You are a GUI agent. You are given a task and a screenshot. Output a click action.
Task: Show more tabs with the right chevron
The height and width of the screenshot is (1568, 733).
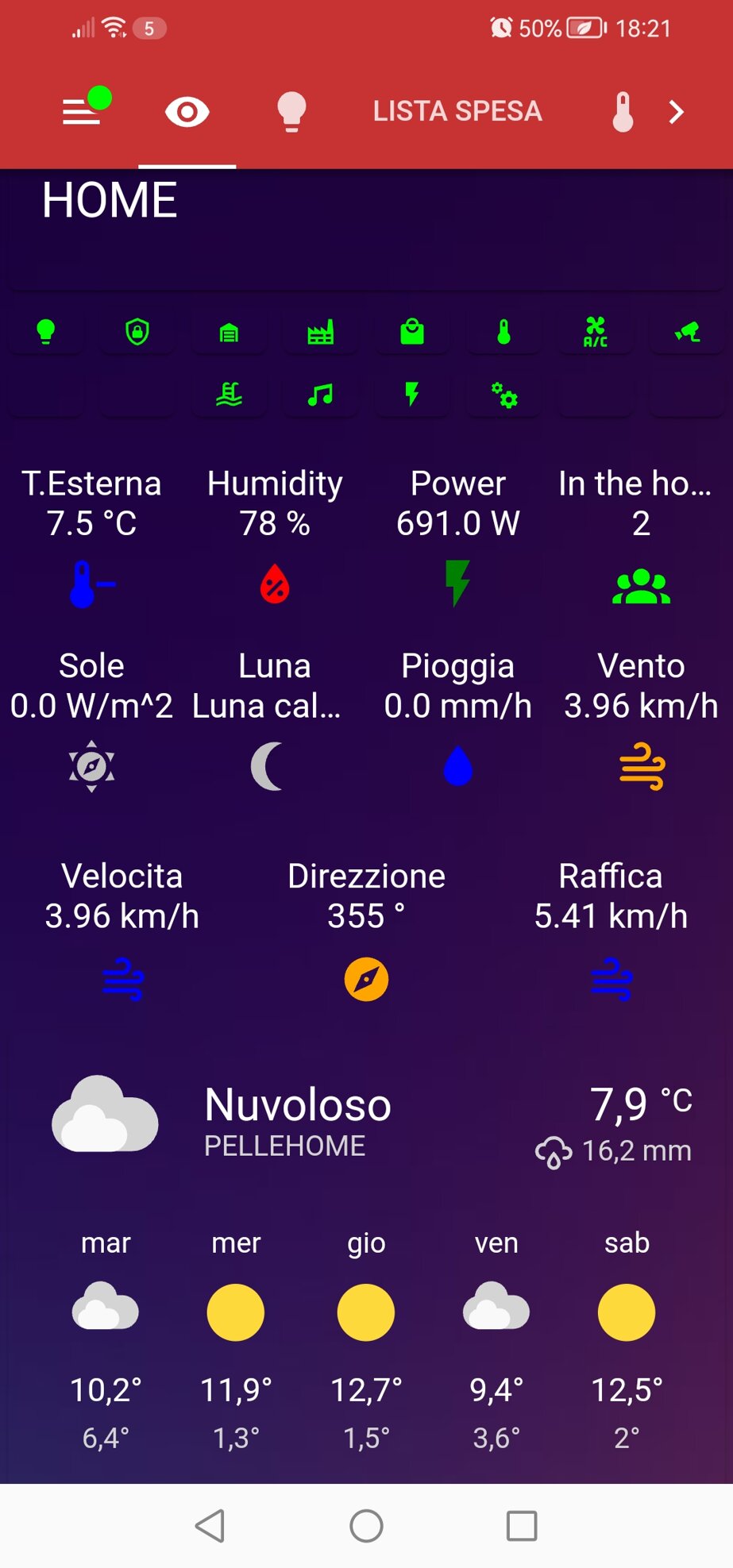tap(677, 112)
